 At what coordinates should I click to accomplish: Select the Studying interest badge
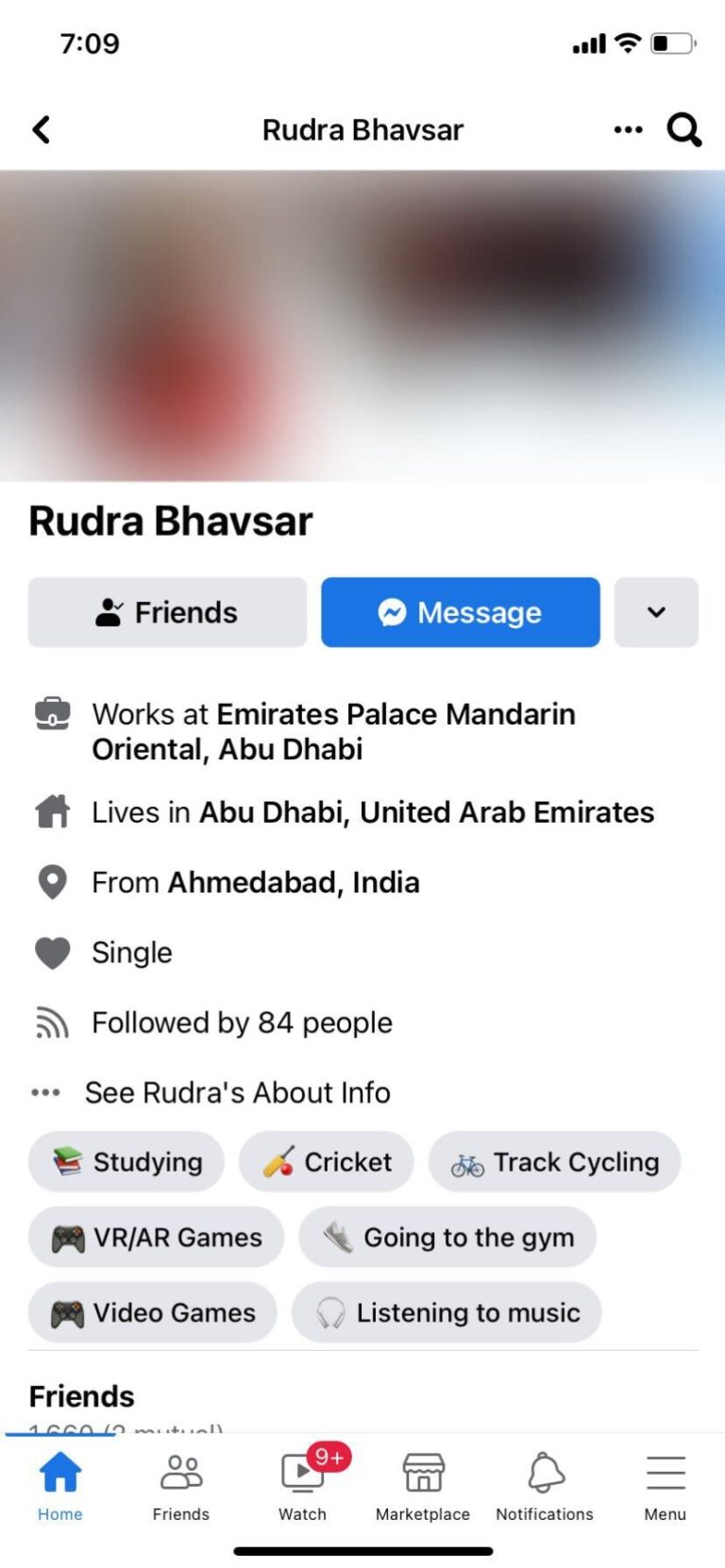click(x=126, y=1162)
